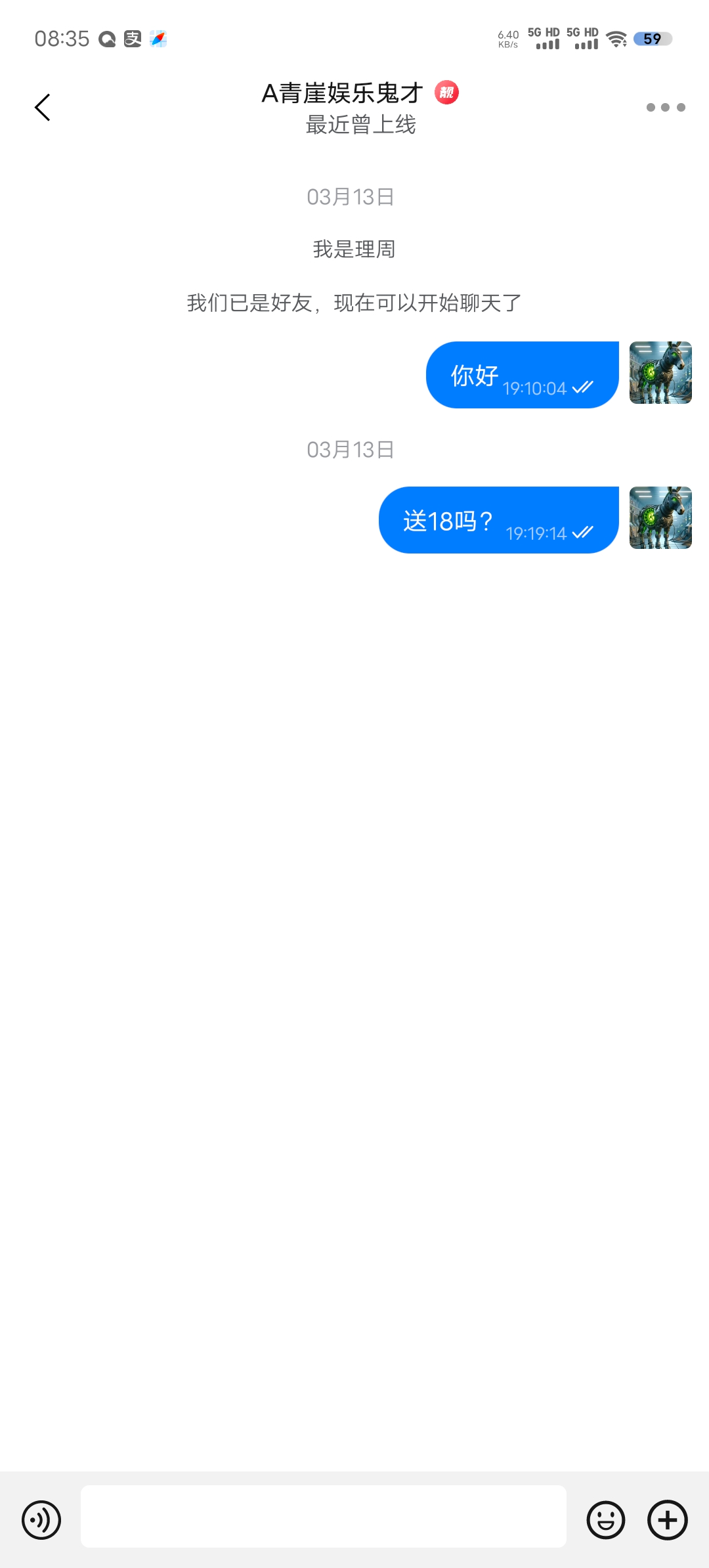Open the plus attachments menu

pos(668,1520)
